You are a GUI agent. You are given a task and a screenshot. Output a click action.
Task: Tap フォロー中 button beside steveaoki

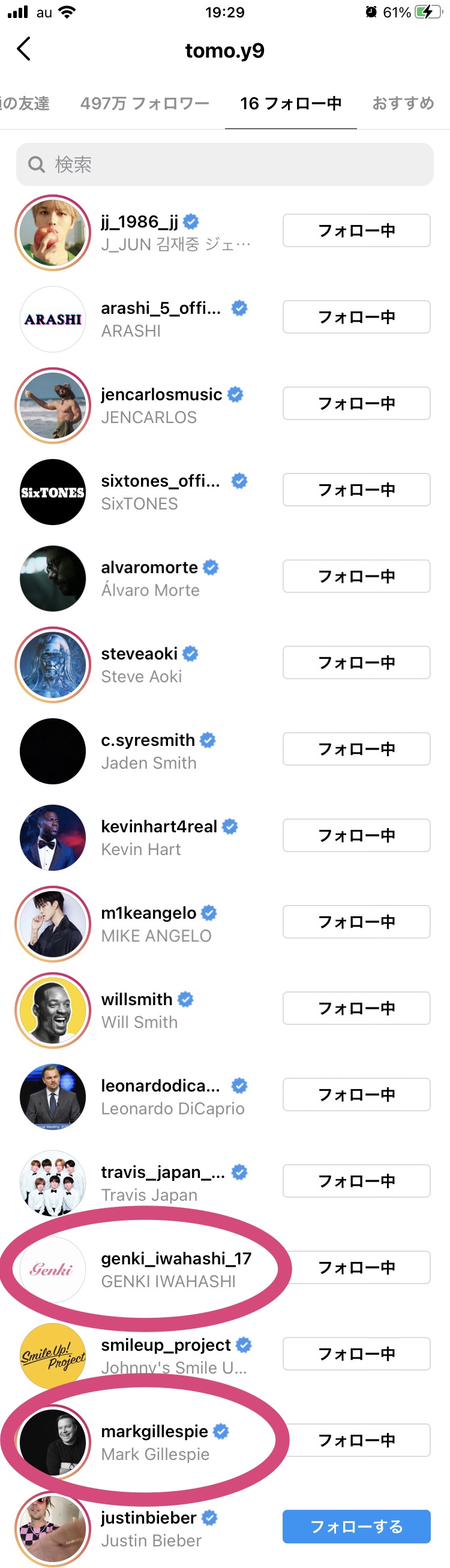356,663
